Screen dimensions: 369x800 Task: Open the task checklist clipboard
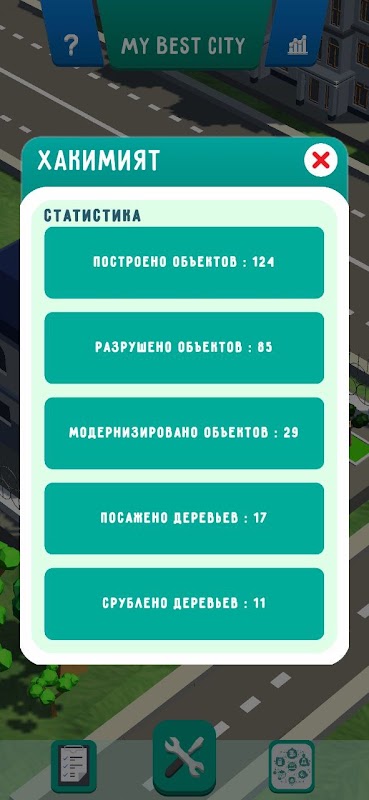[74, 765]
